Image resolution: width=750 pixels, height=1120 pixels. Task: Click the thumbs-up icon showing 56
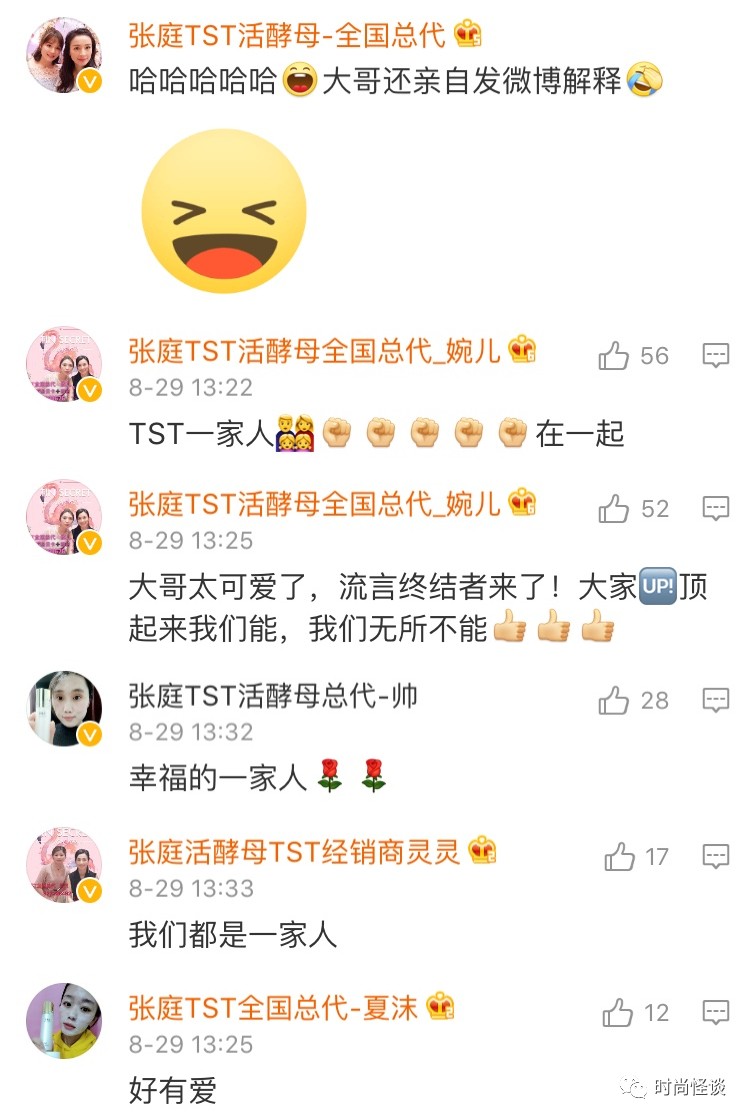coord(614,354)
